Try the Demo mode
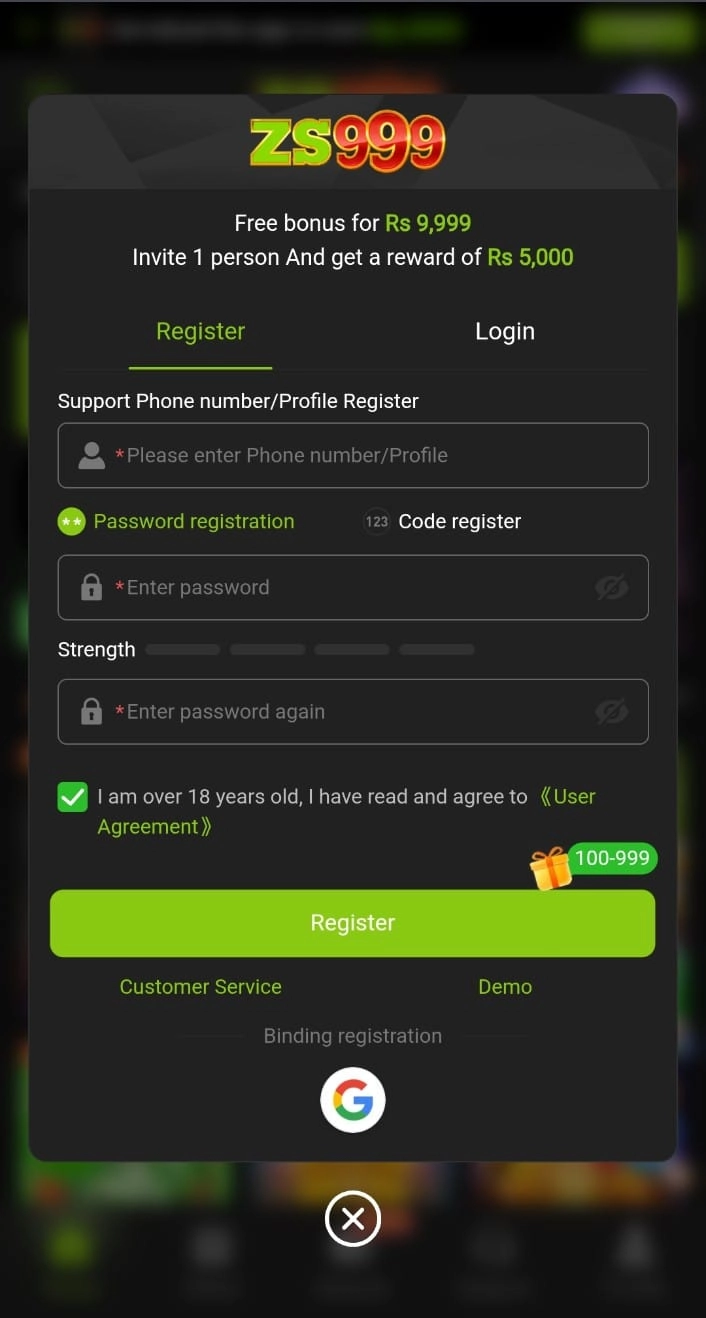This screenshot has width=706, height=1318. click(504, 987)
